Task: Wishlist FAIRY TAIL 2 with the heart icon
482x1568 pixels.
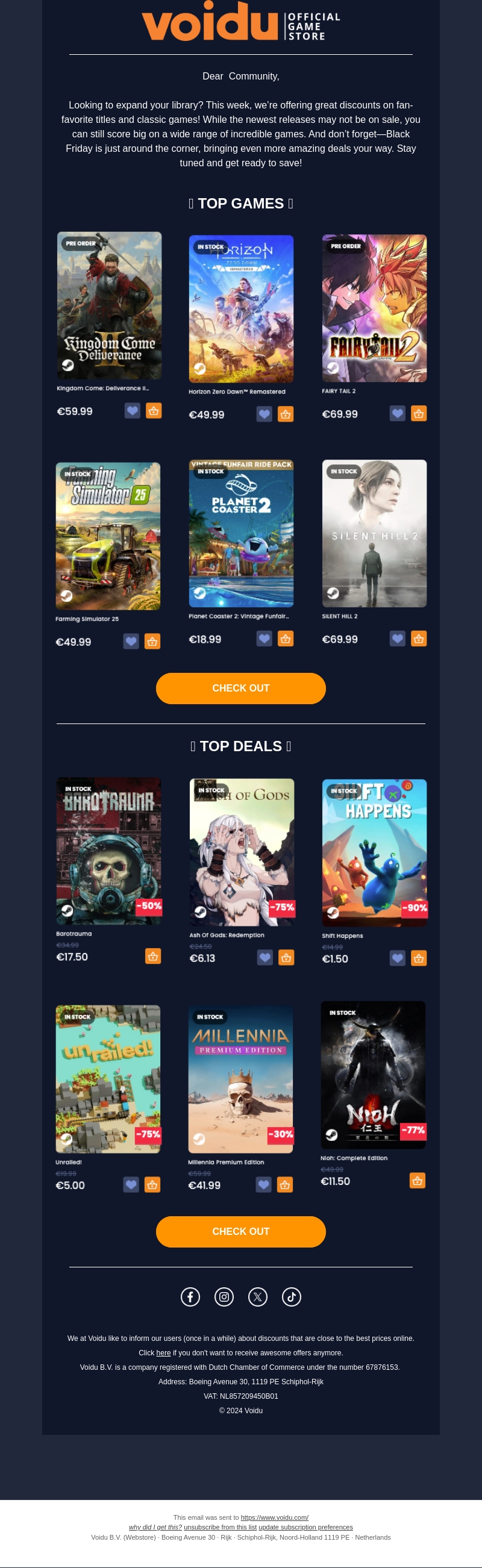Action: pos(398,414)
